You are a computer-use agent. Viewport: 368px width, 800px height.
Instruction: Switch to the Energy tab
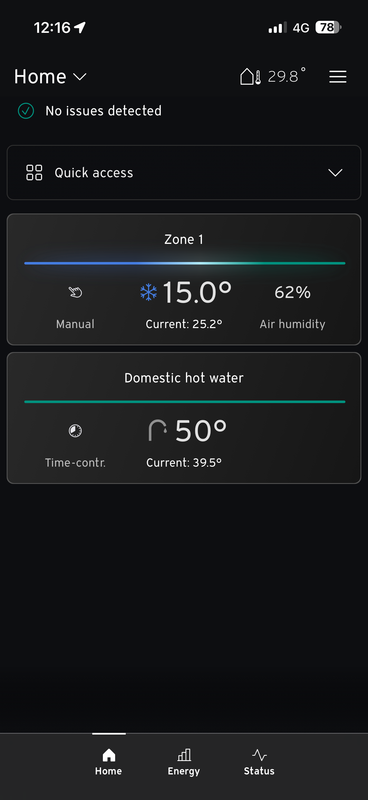[184, 762]
